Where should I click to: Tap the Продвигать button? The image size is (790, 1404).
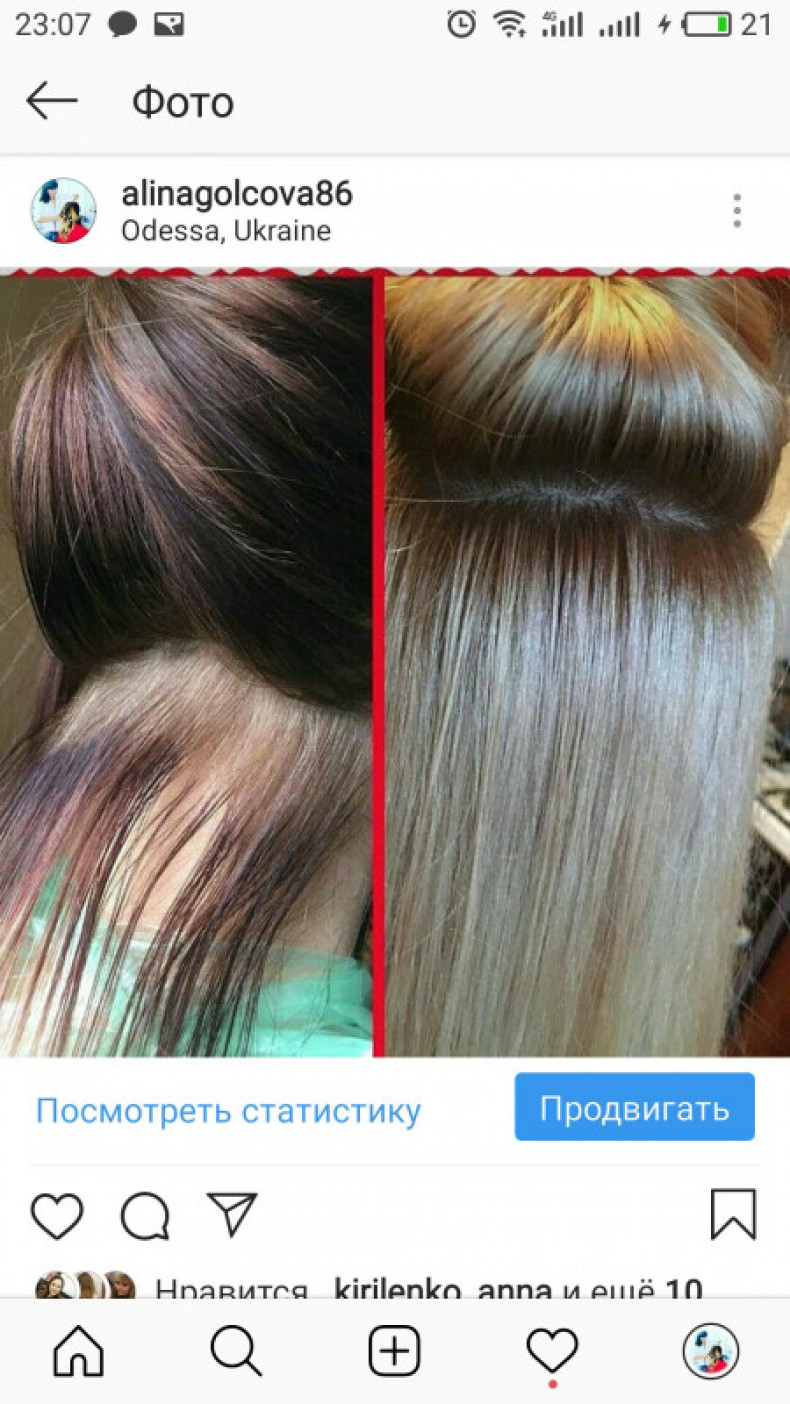[x=635, y=1108]
